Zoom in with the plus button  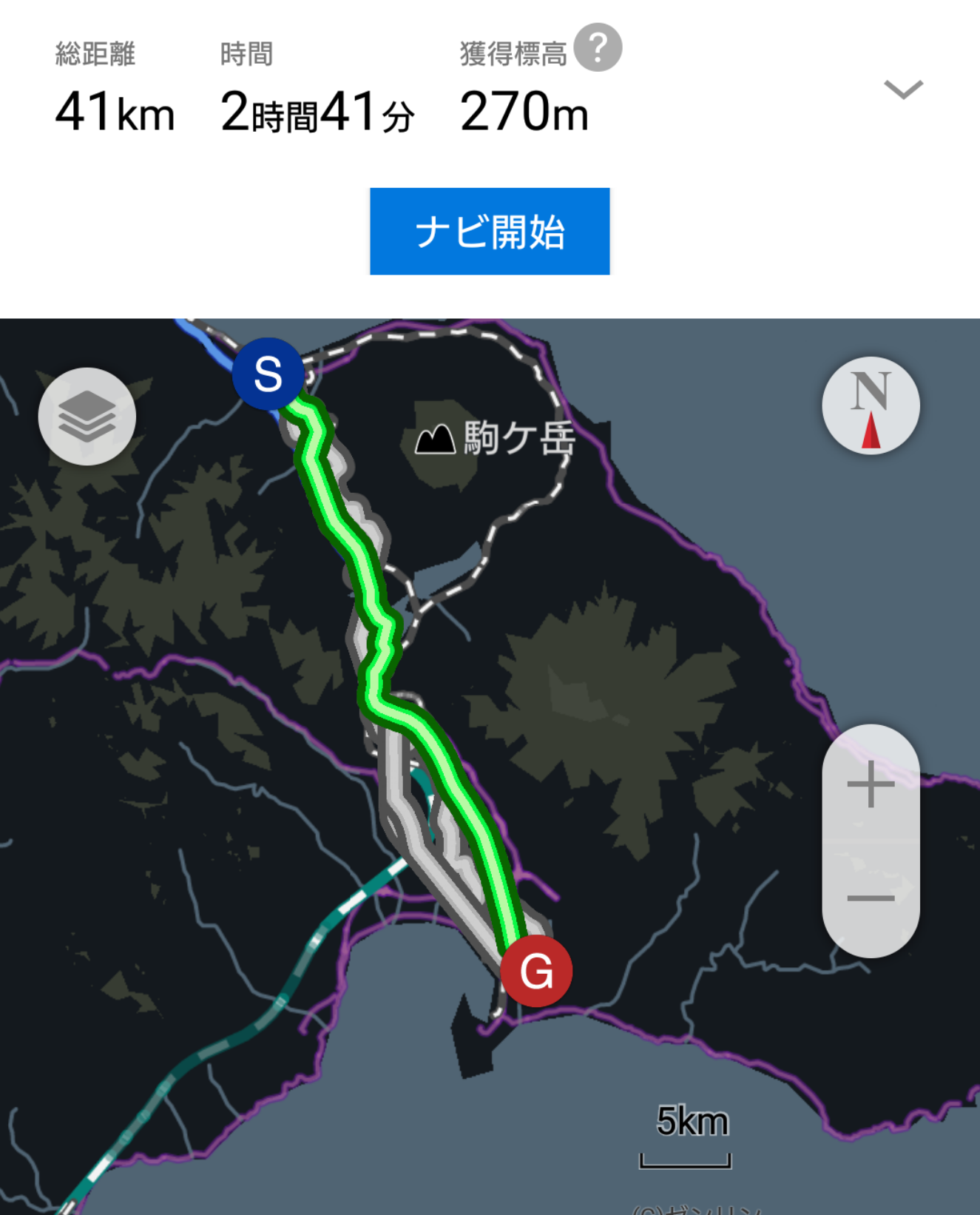[x=871, y=784]
